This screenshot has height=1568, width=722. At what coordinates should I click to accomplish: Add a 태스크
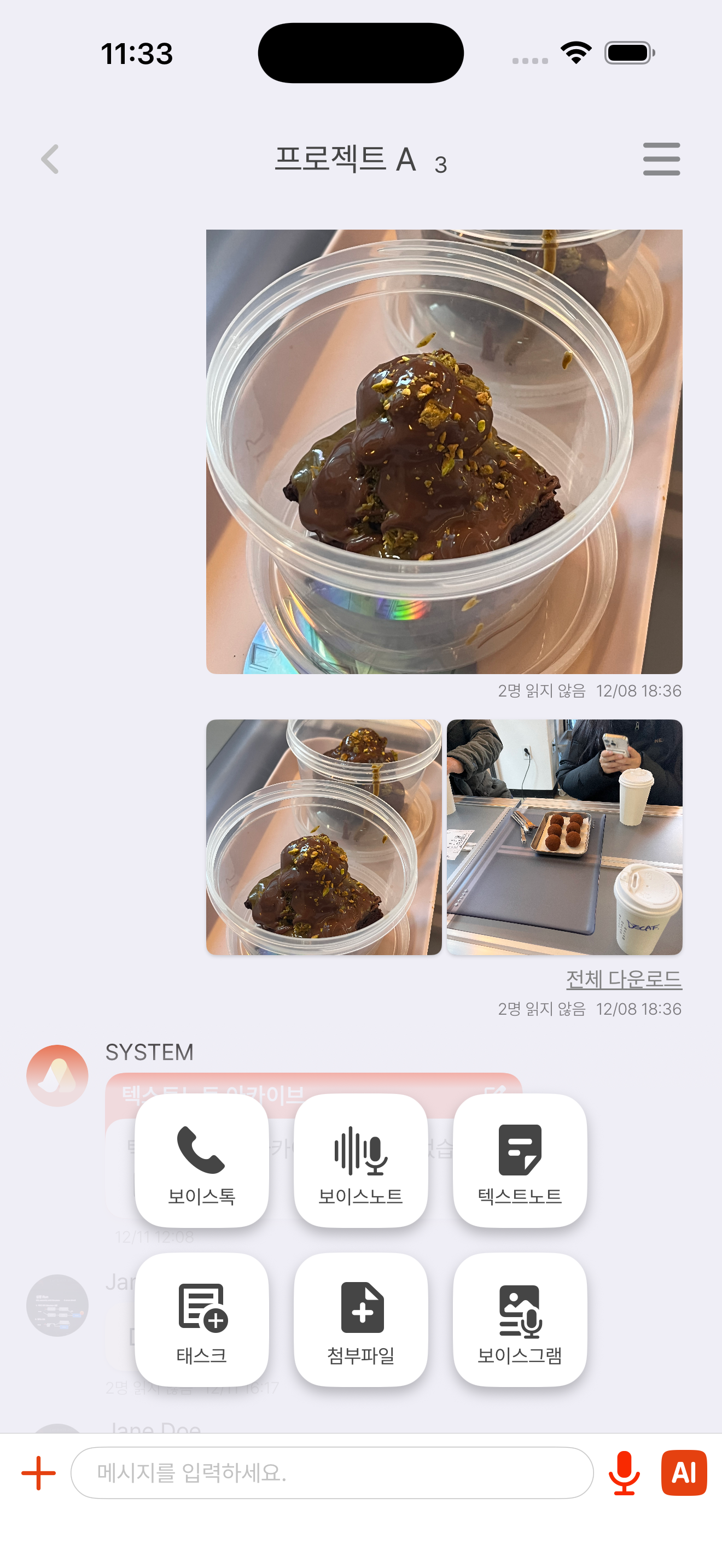tap(201, 1319)
